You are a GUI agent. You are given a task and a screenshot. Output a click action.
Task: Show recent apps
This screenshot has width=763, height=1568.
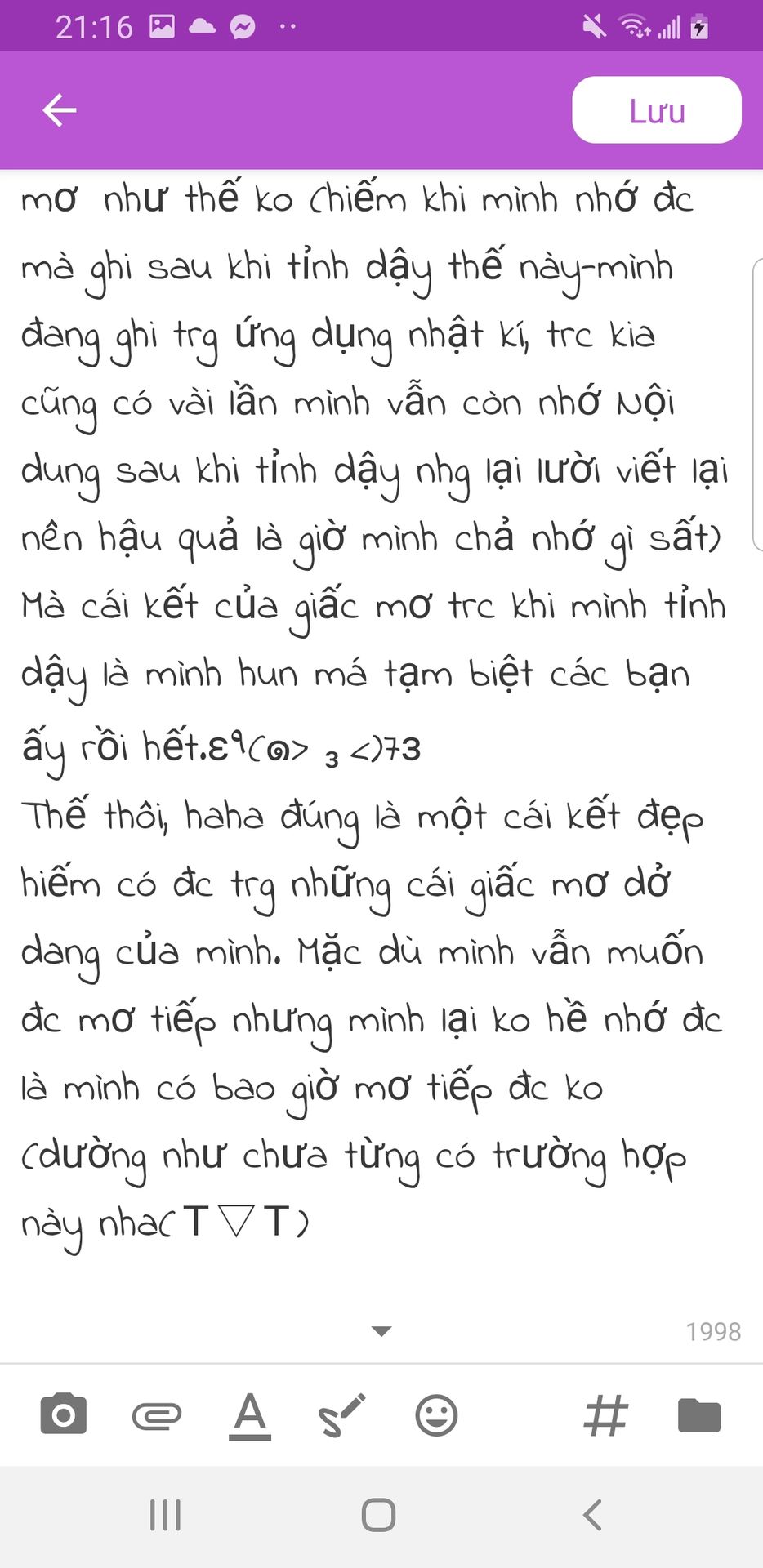[x=165, y=1516]
